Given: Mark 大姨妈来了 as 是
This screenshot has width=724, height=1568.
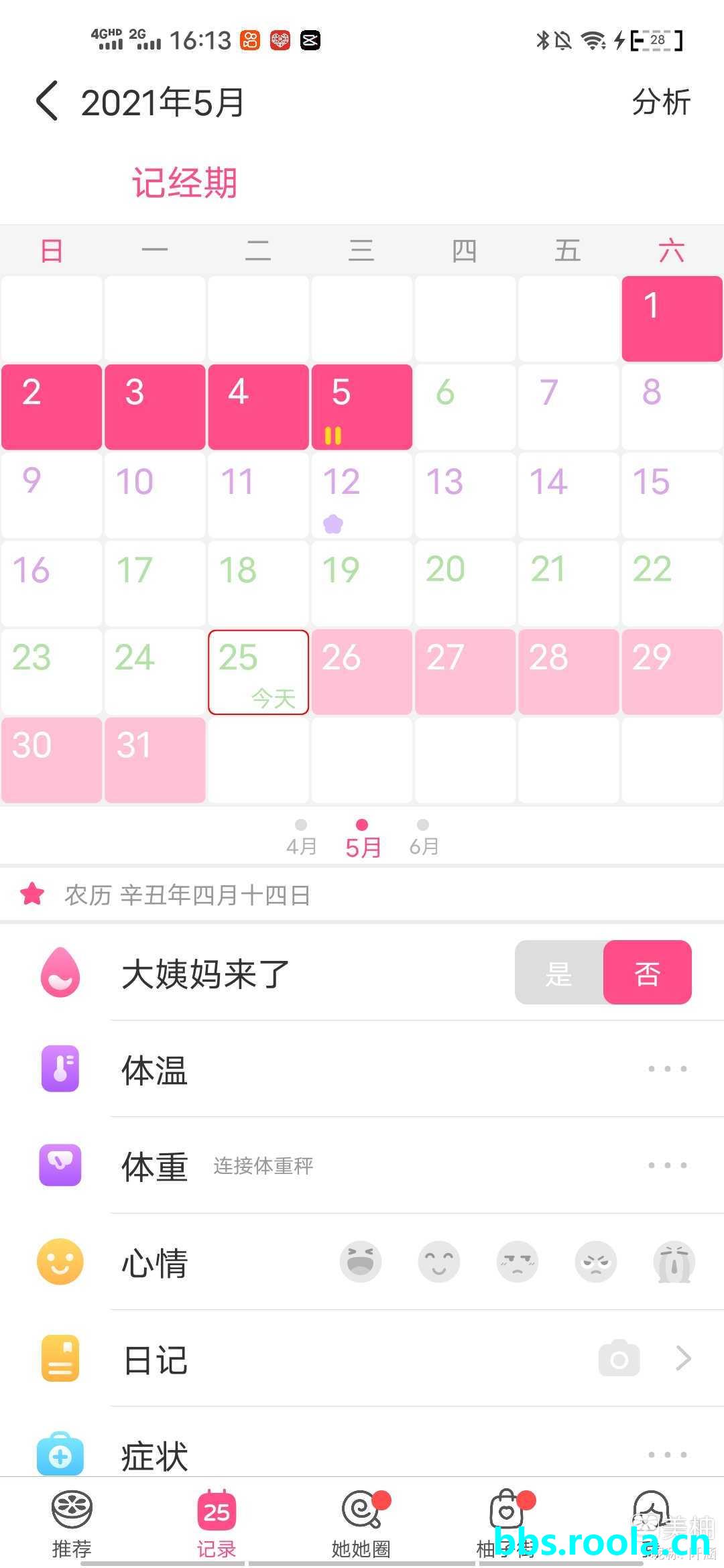Looking at the screenshot, I should coord(559,972).
